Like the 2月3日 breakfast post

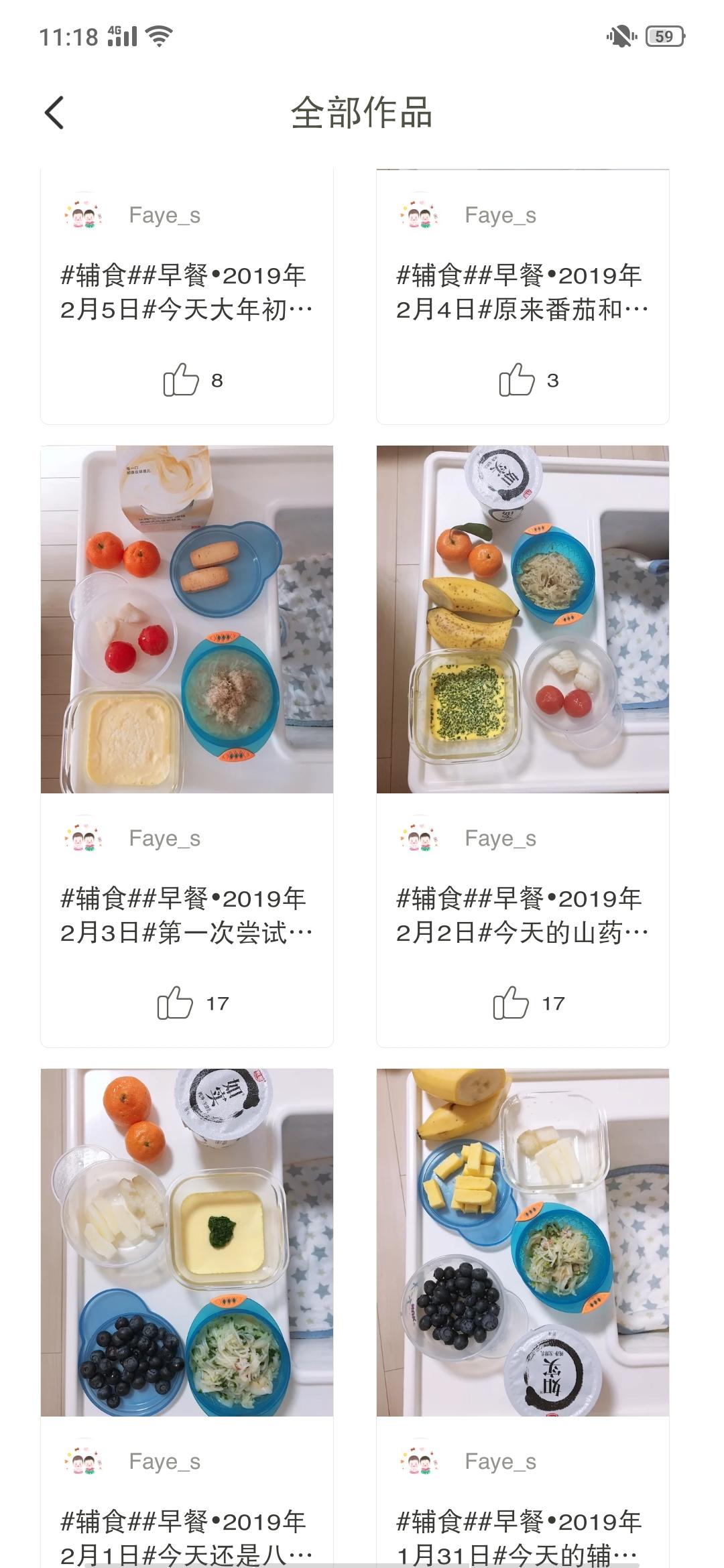pos(176,1003)
